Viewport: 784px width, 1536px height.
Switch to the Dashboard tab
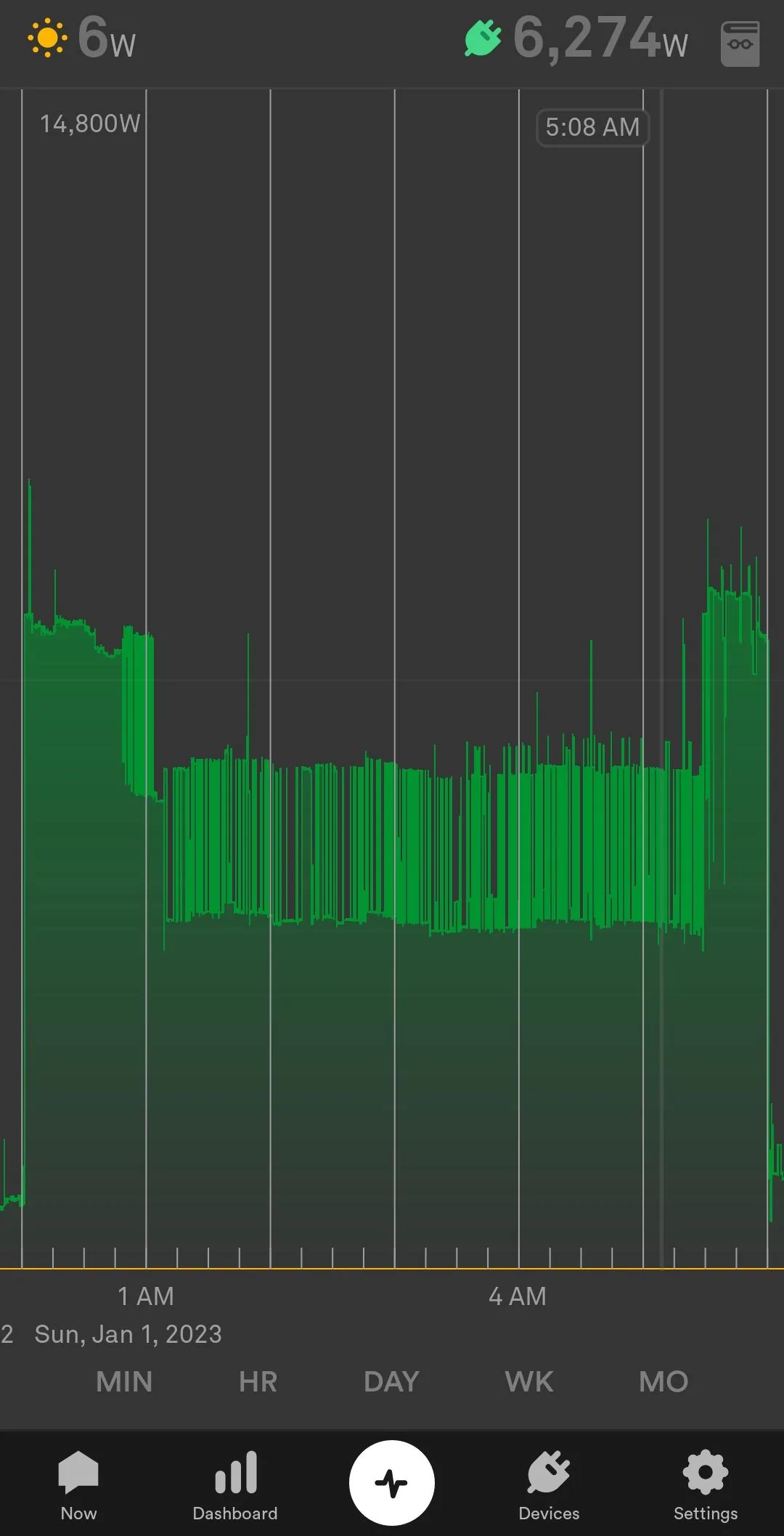click(235, 1485)
